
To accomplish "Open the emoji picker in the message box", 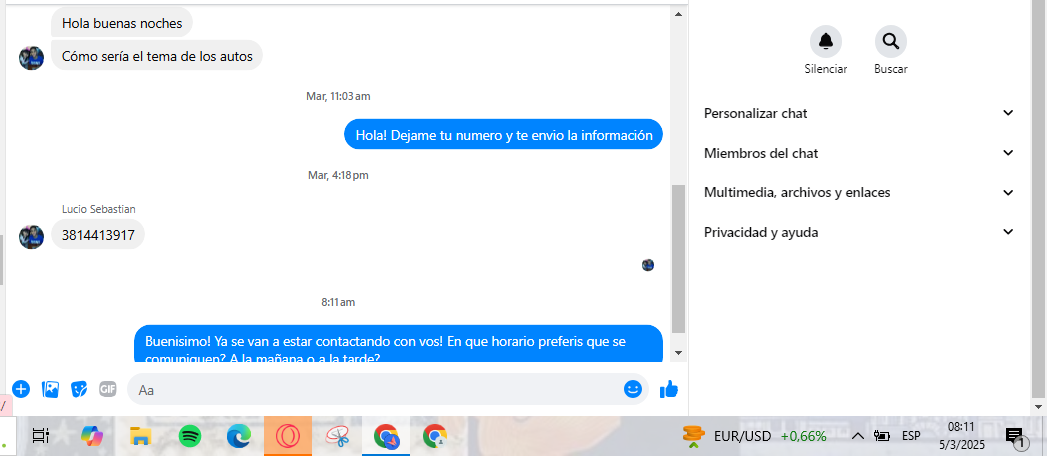I will (632, 389).
